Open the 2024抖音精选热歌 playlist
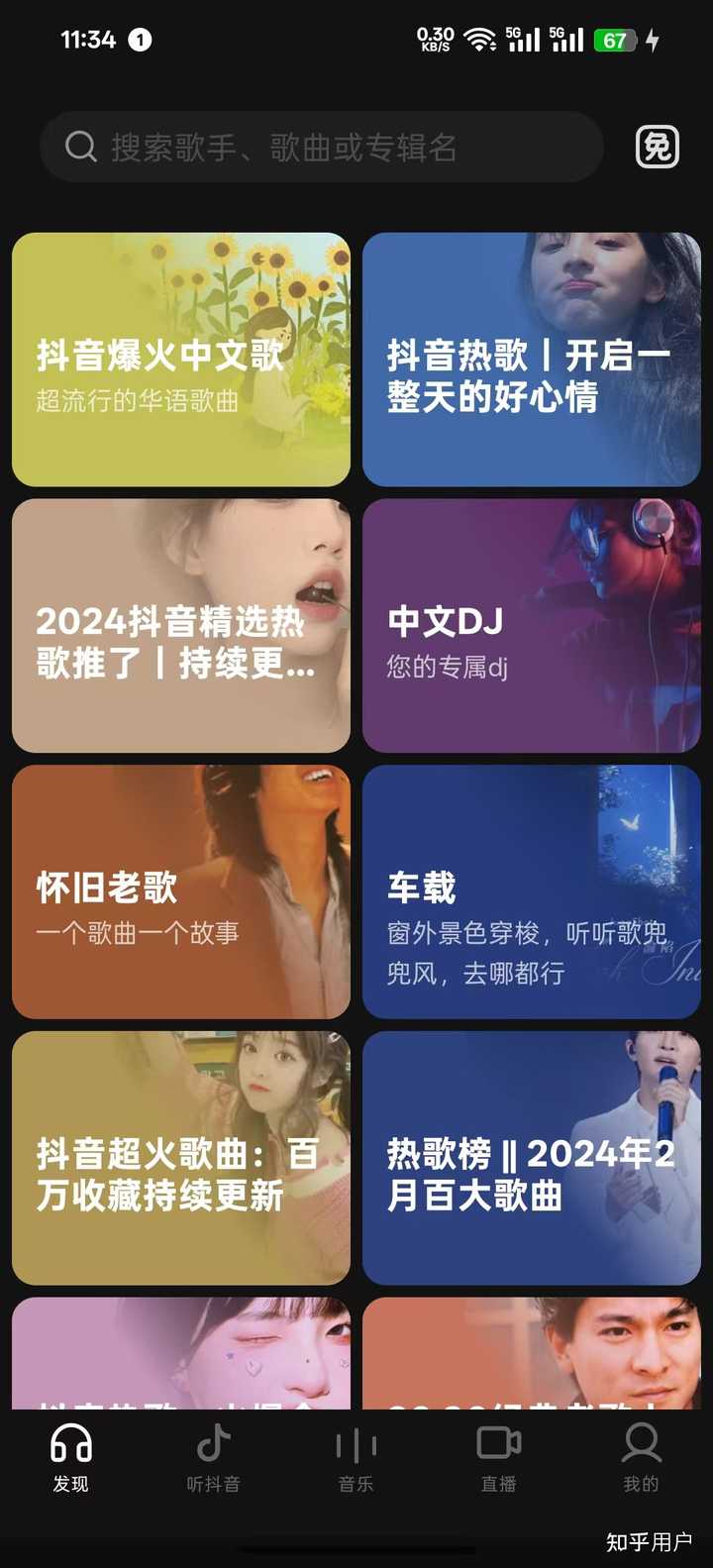Viewport: 713px width, 1568px height. (181, 625)
